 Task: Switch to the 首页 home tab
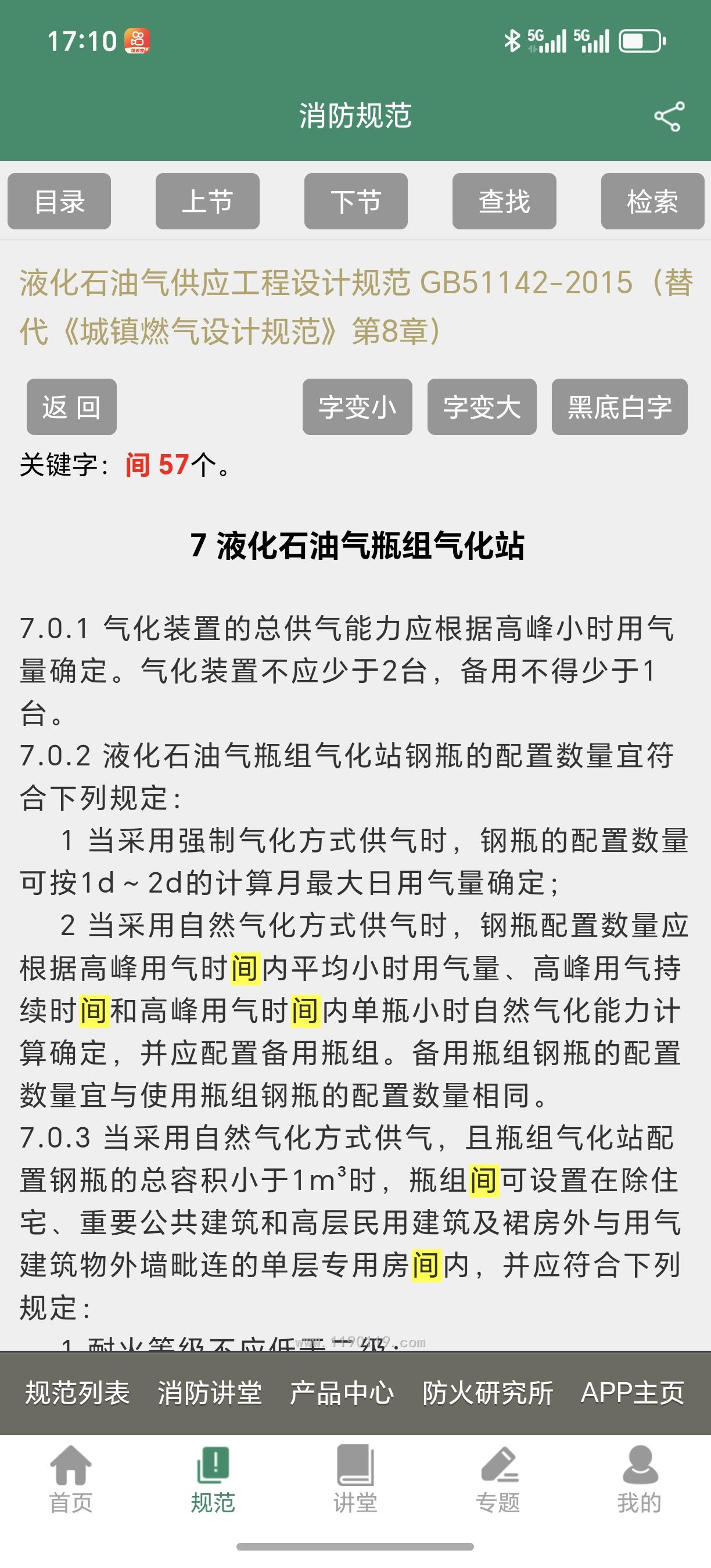pyautogui.click(x=71, y=1480)
